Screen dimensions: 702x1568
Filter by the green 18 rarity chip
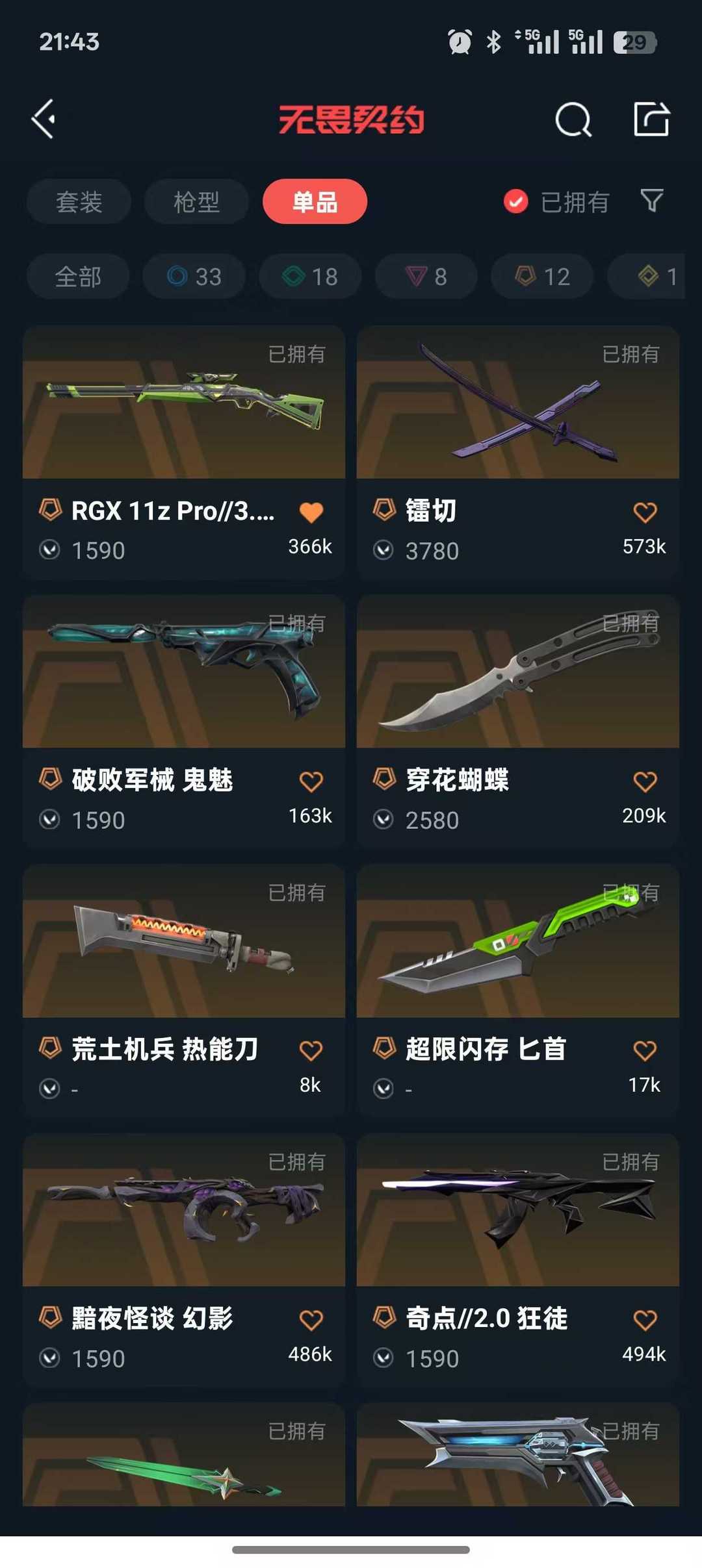click(310, 277)
